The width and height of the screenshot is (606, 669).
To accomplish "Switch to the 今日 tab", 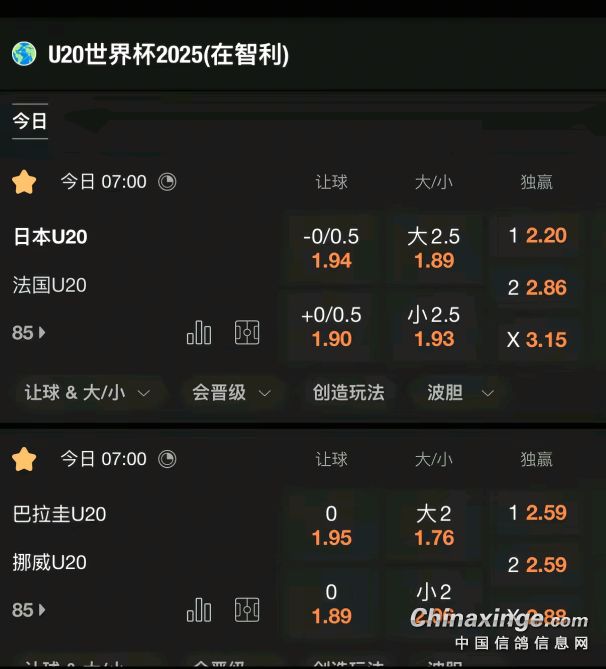I will click(x=30, y=121).
